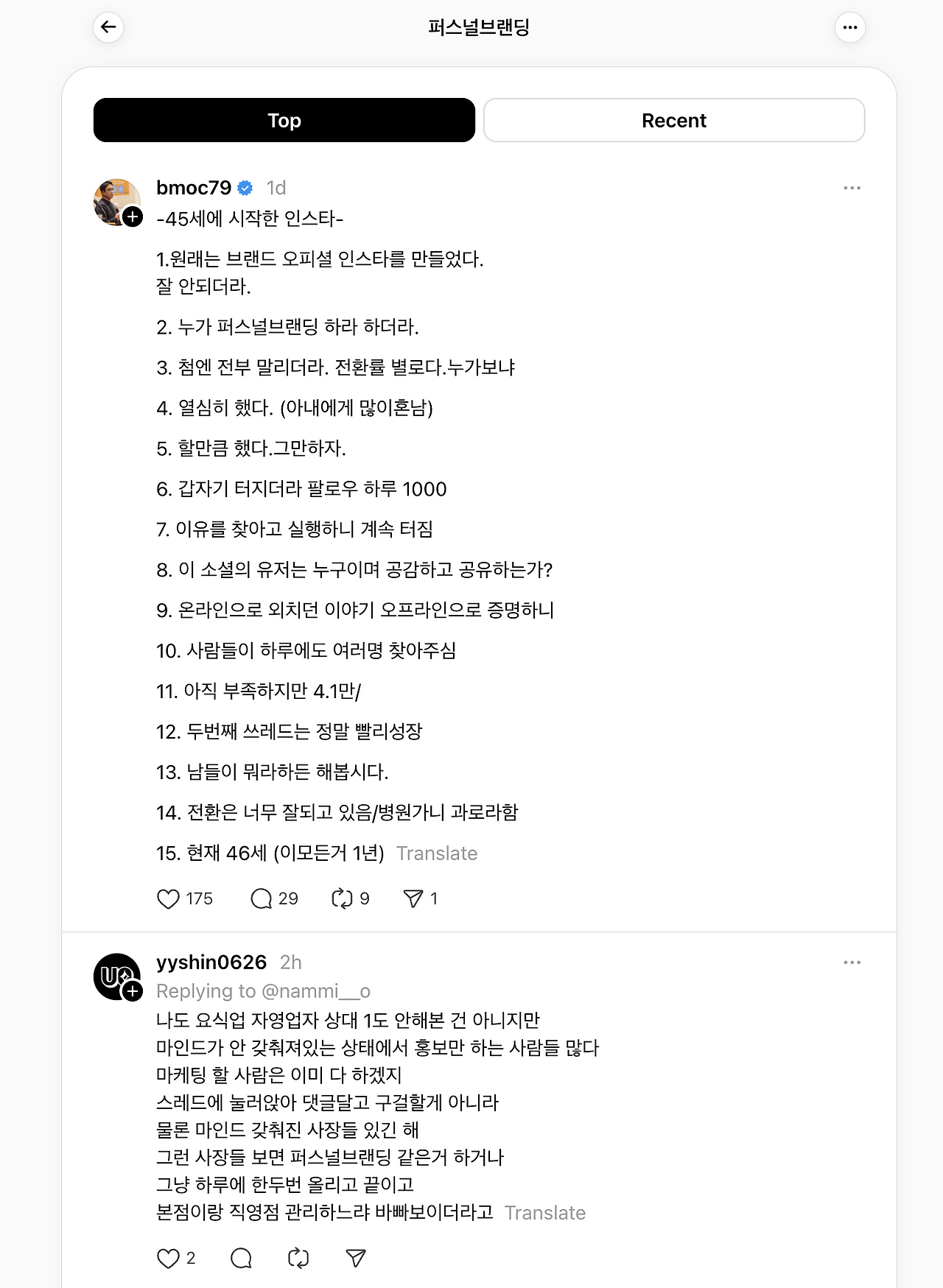Open more options on bmoc79's post
Image resolution: width=943 pixels, height=1288 pixels.
click(x=852, y=188)
